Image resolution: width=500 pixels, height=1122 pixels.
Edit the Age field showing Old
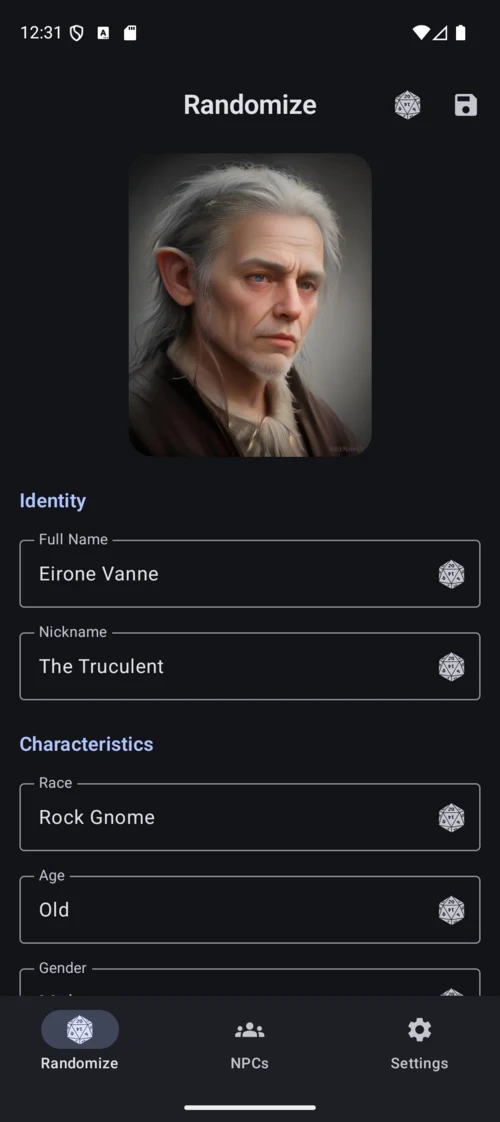pos(250,909)
